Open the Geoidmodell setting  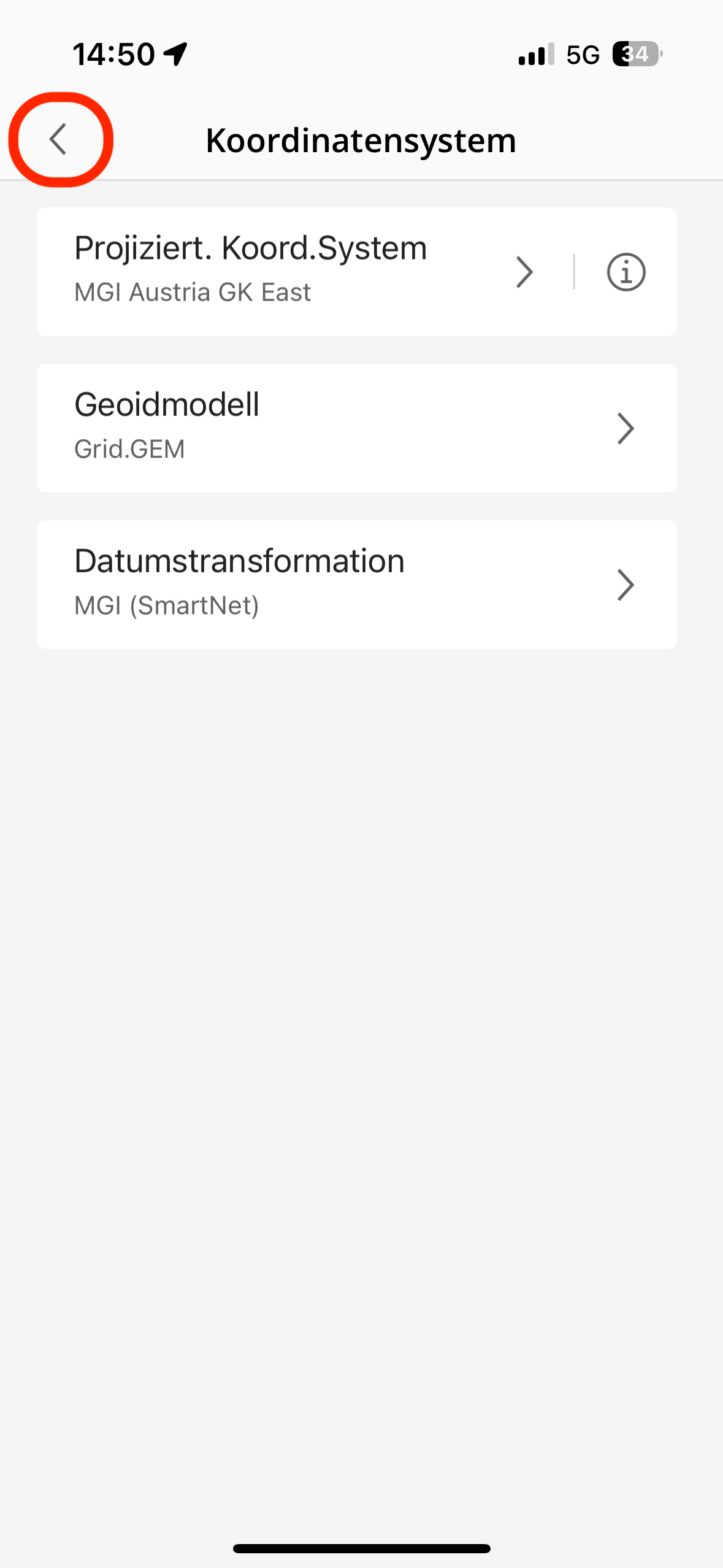[x=356, y=428]
